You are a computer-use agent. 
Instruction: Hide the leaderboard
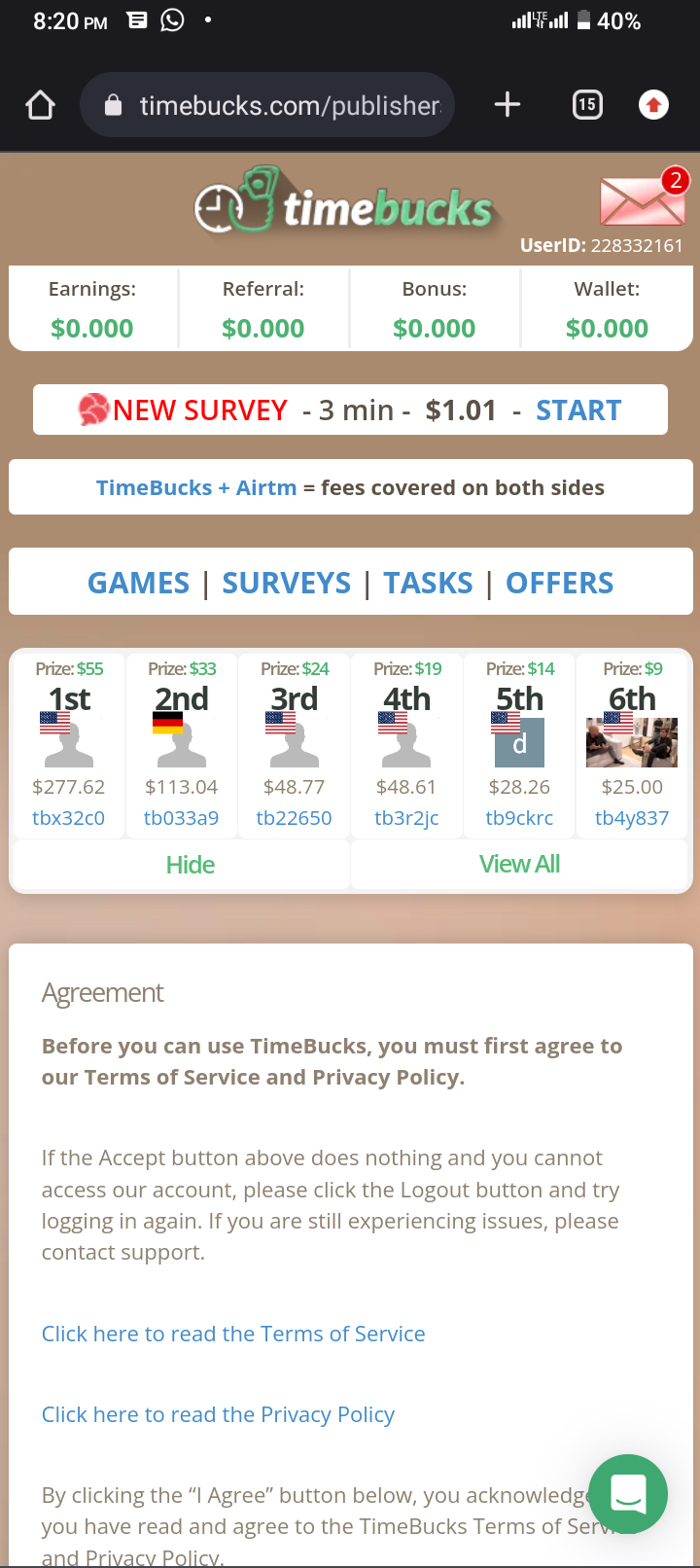click(190, 865)
